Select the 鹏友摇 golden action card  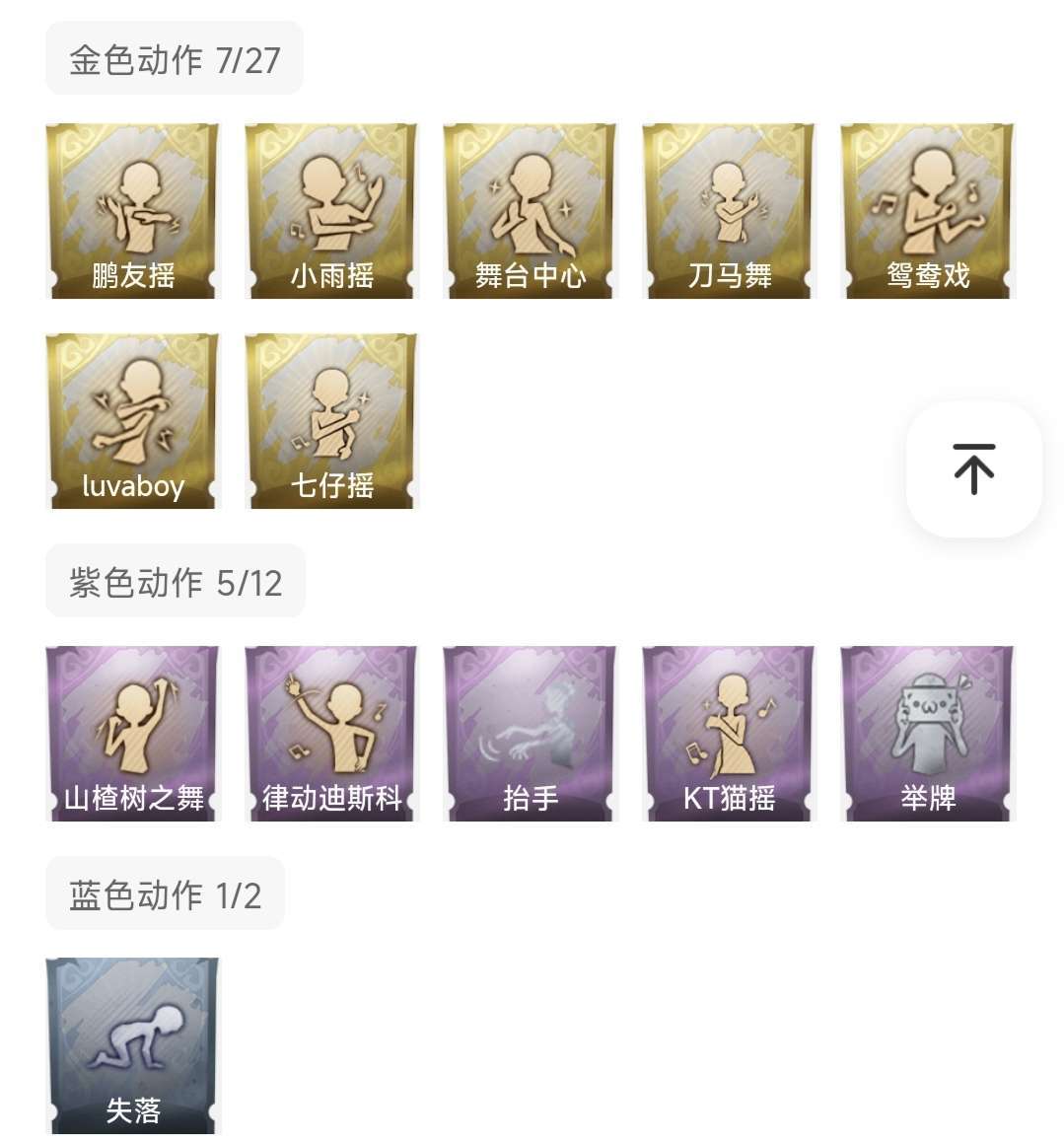[x=132, y=210]
